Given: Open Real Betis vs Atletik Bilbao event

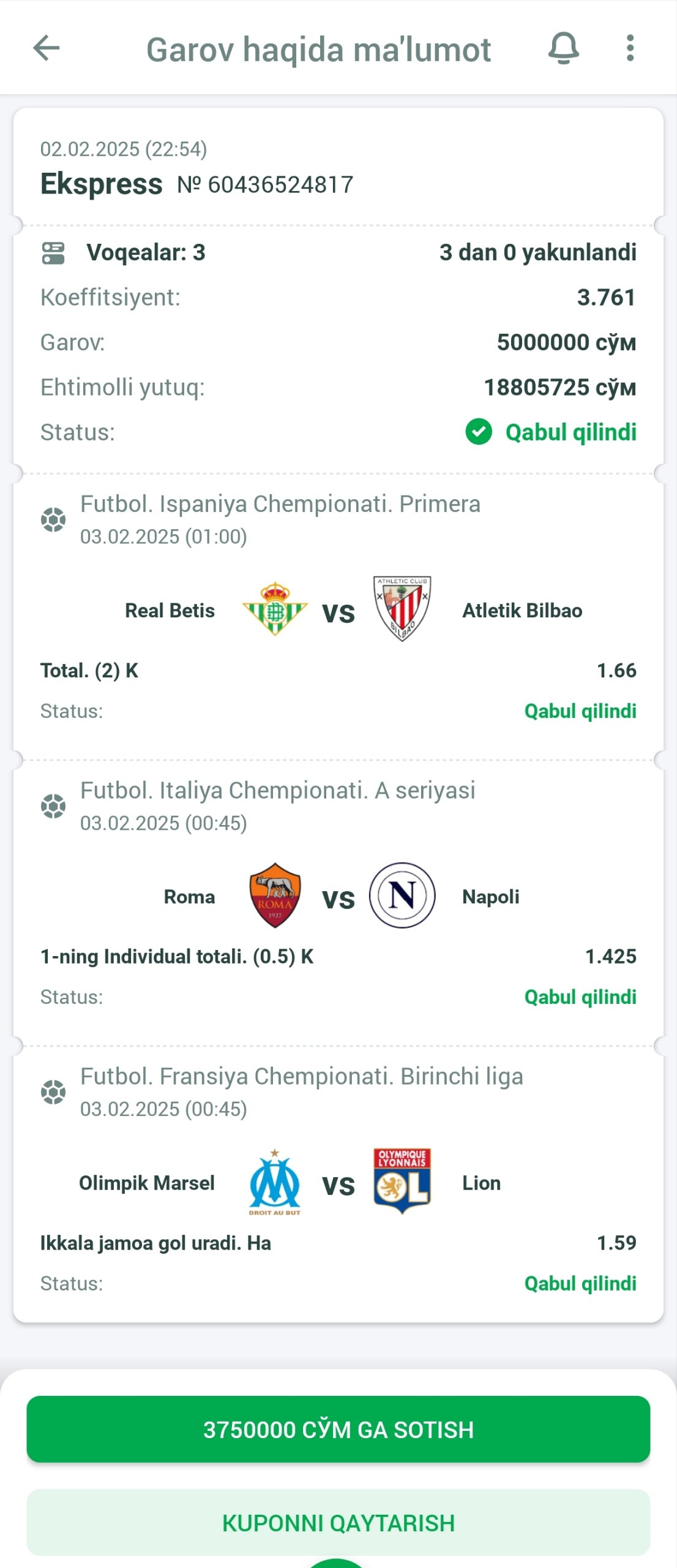Looking at the screenshot, I should (x=338, y=610).
